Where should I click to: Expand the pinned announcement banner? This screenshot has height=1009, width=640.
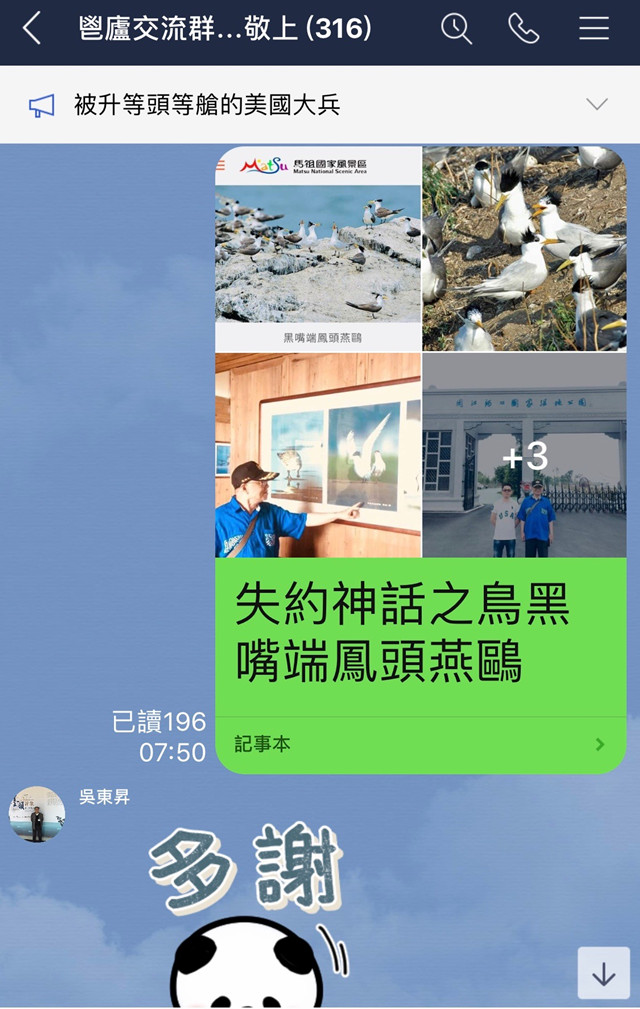tap(596, 105)
